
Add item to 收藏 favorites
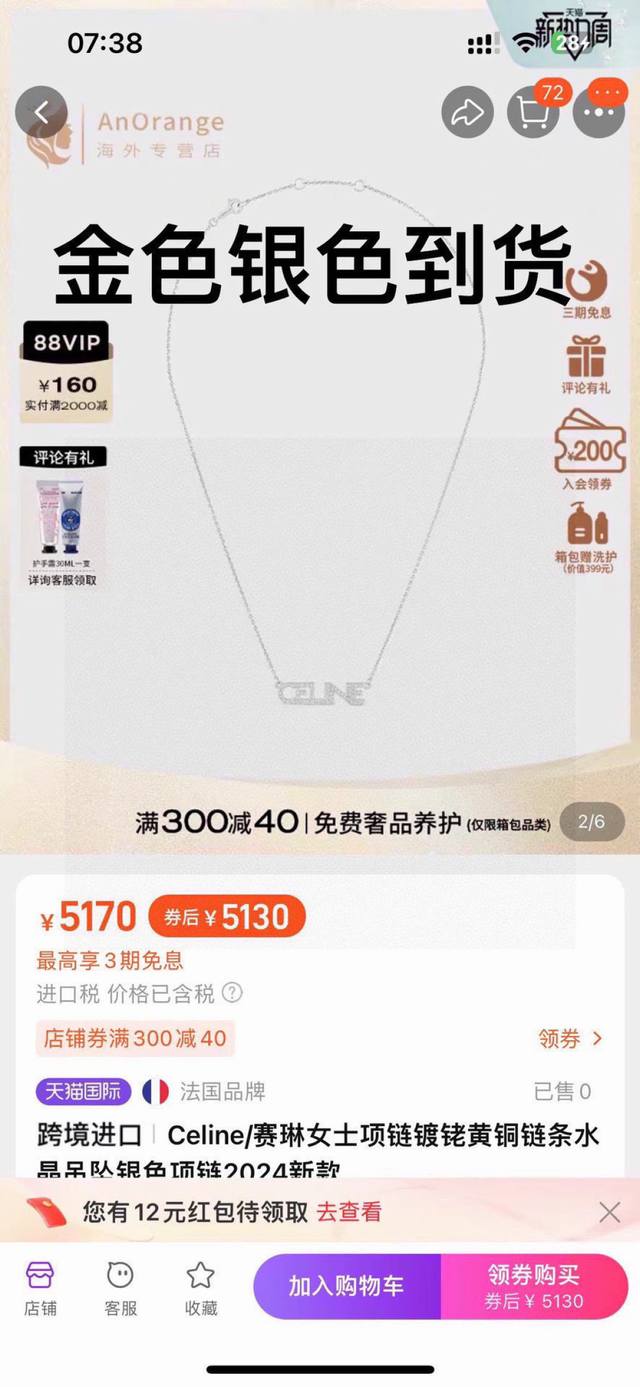tap(201, 1287)
